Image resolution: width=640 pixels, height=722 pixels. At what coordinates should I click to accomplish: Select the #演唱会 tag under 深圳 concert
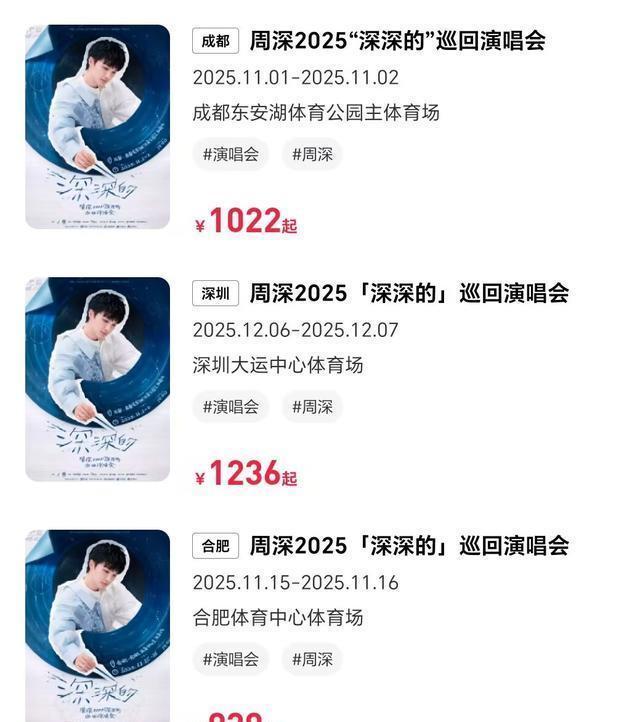tap(231, 407)
